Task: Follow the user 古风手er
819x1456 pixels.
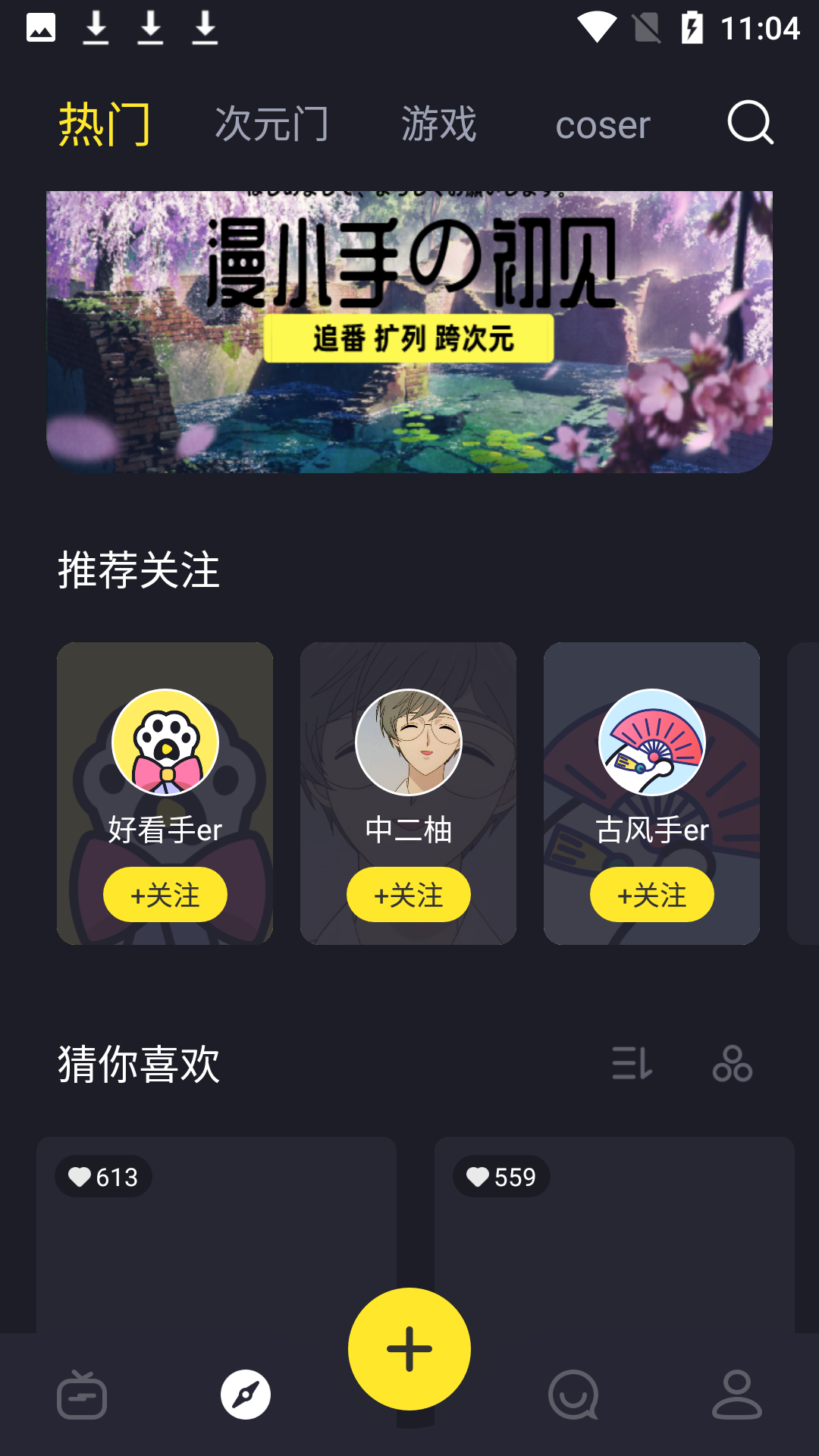Action: pos(652,895)
